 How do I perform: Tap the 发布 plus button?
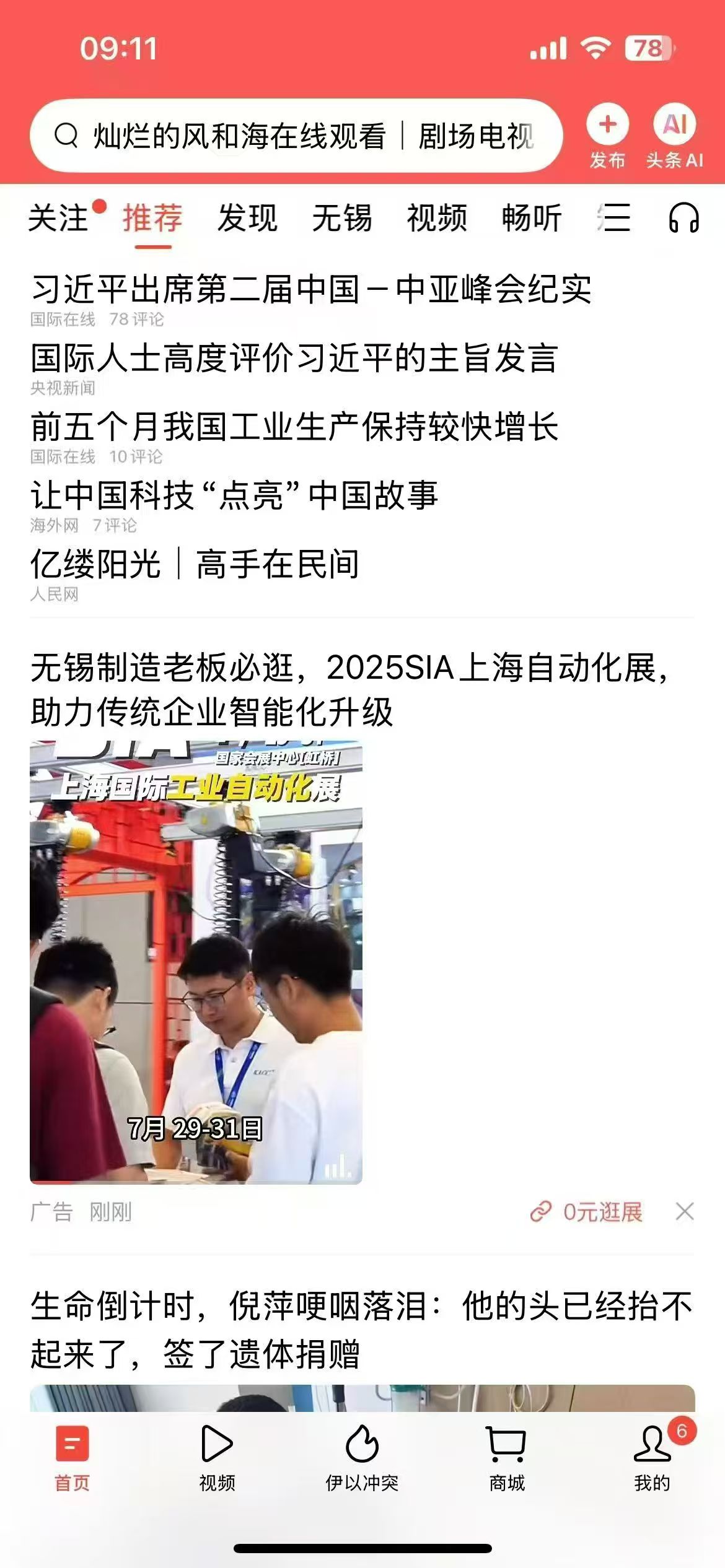pos(607,126)
